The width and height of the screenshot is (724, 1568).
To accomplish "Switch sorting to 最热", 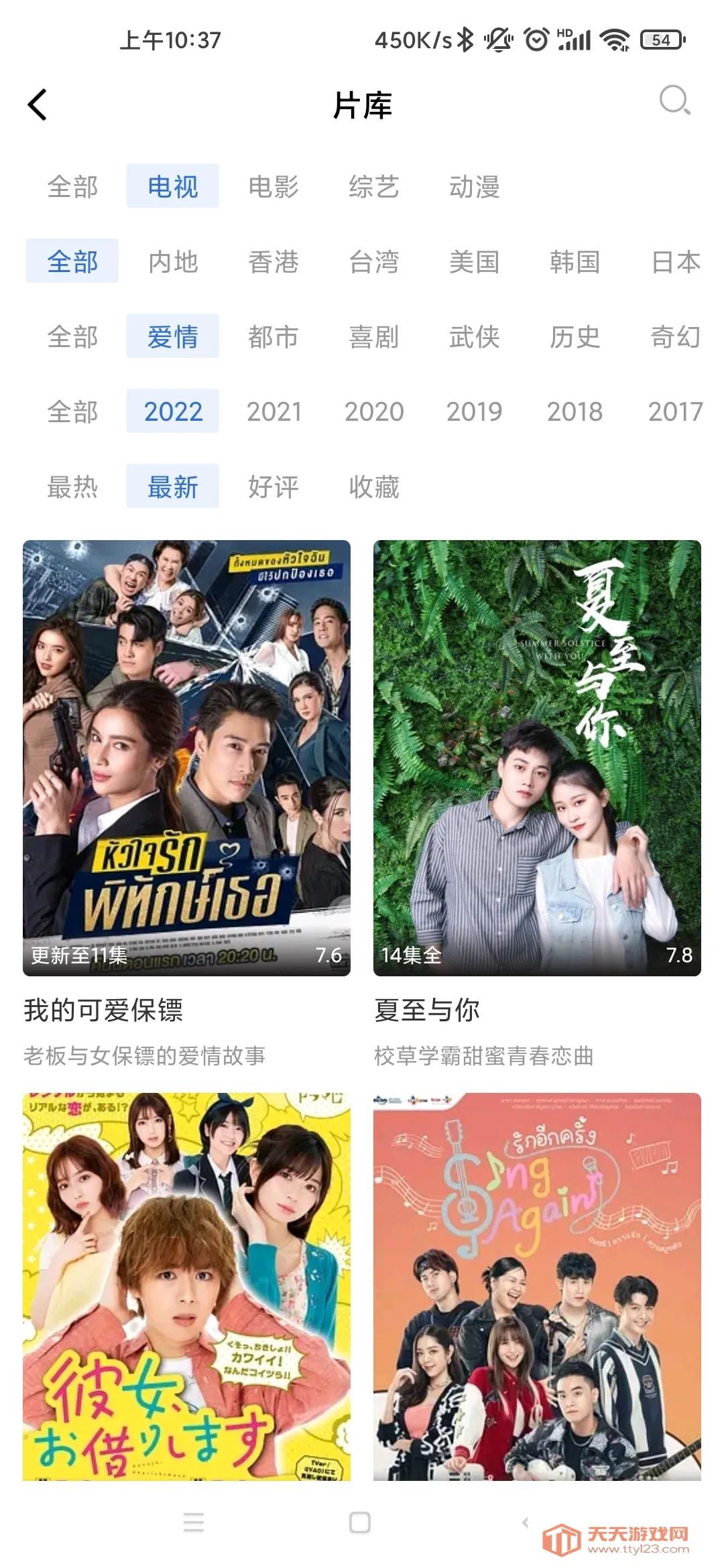I will (x=72, y=488).
